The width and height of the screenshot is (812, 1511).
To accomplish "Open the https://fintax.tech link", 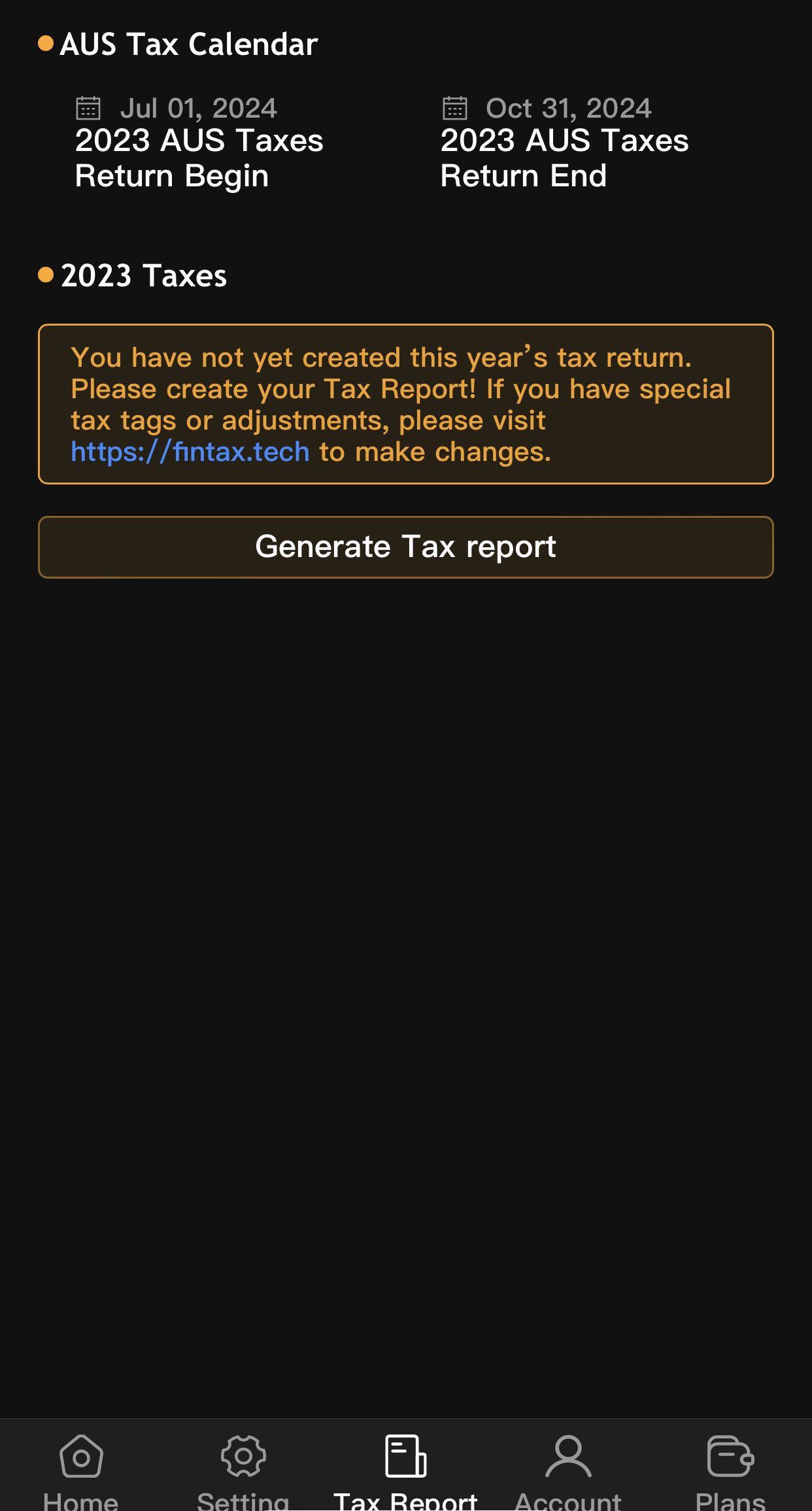I will (190, 451).
